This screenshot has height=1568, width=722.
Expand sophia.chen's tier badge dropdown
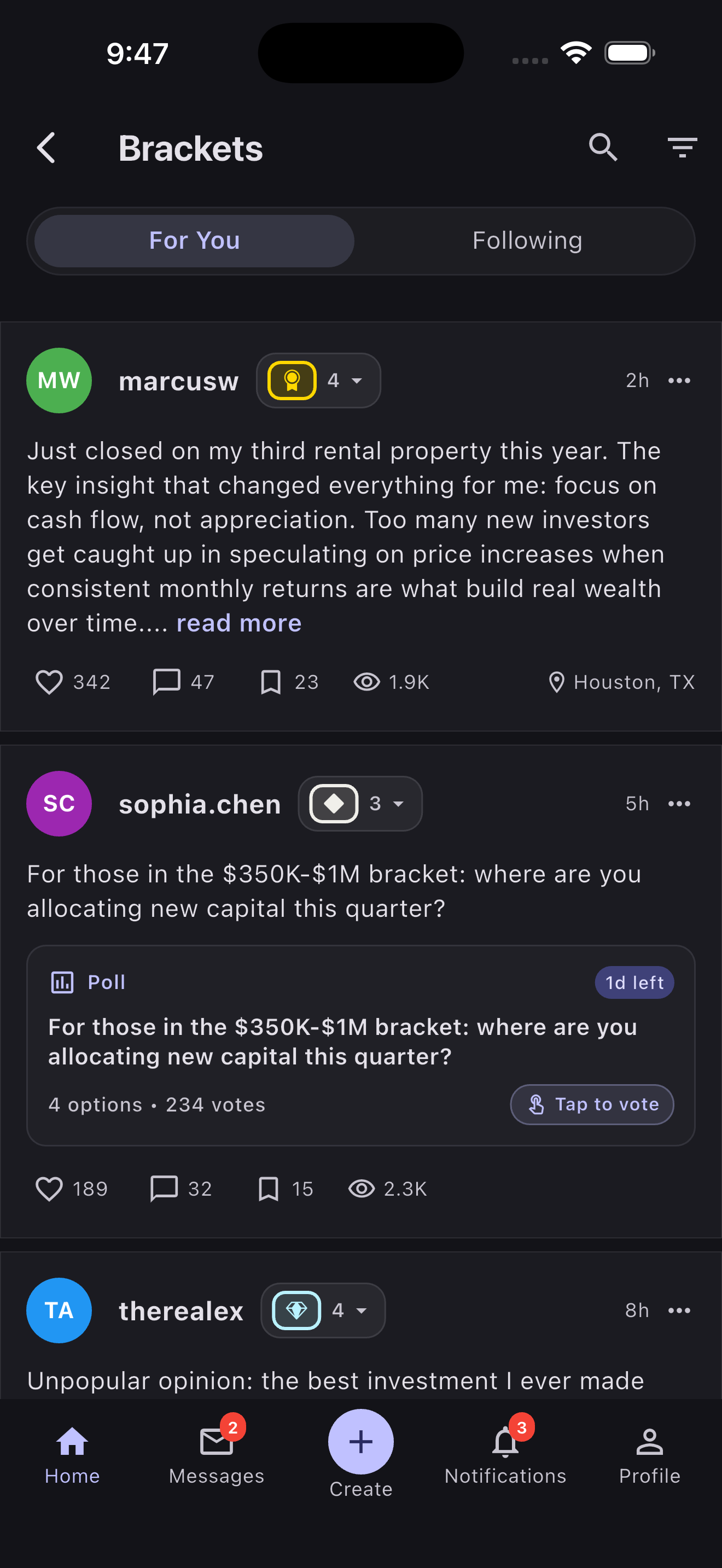click(x=360, y=804)
